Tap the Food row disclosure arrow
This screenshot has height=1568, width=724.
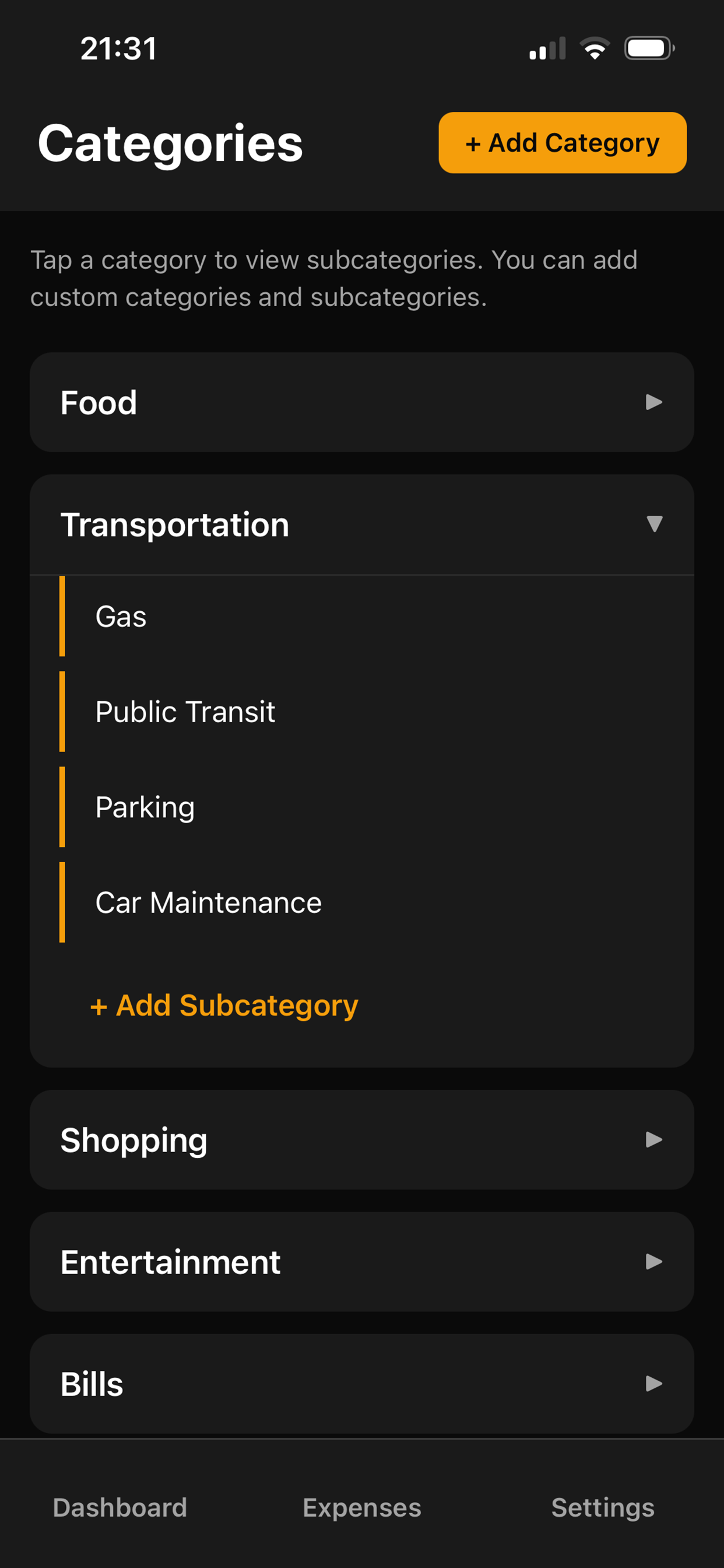pyautogui.click(x=654, y=402)
